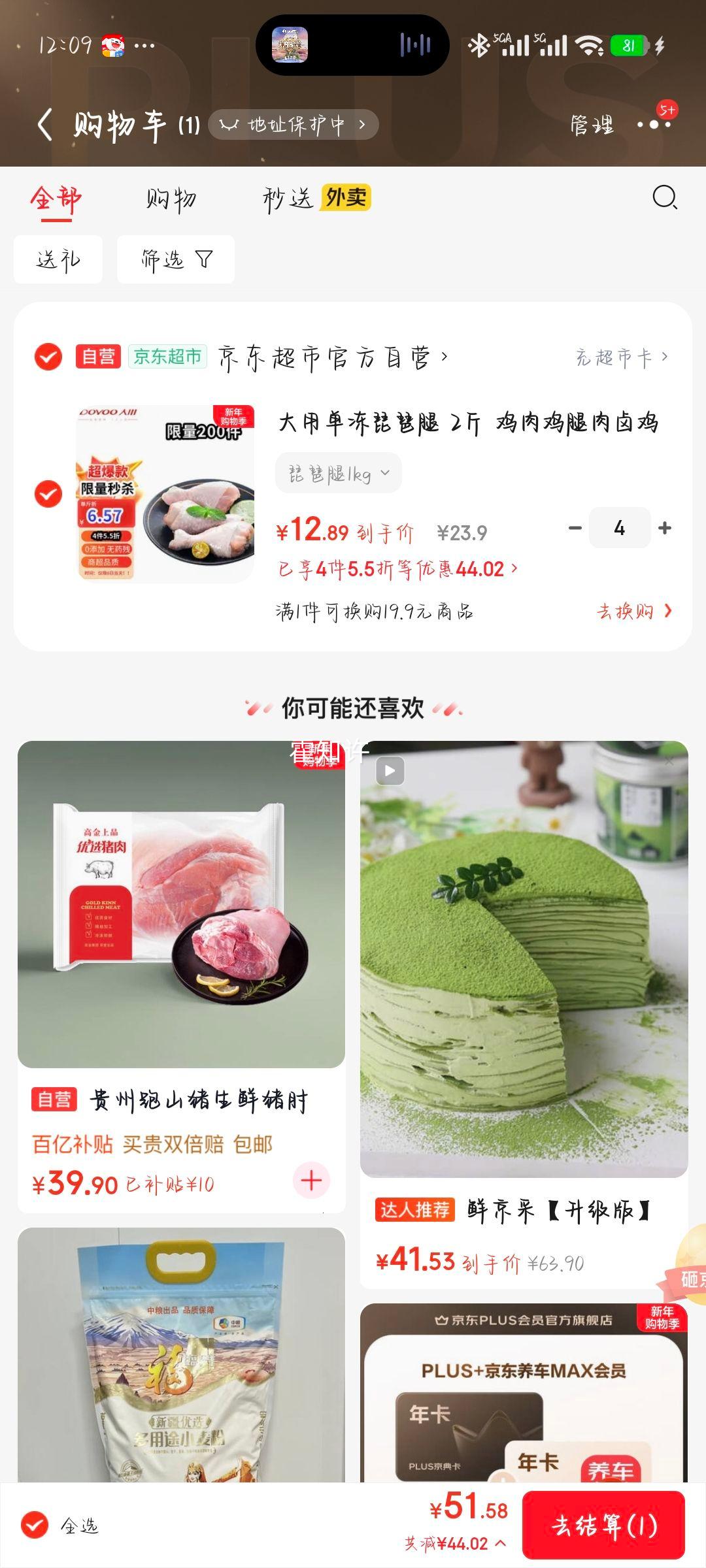Switch to the 购物 tab
The height and width of the screenshot is (1568, 706).
coord(172,198)
